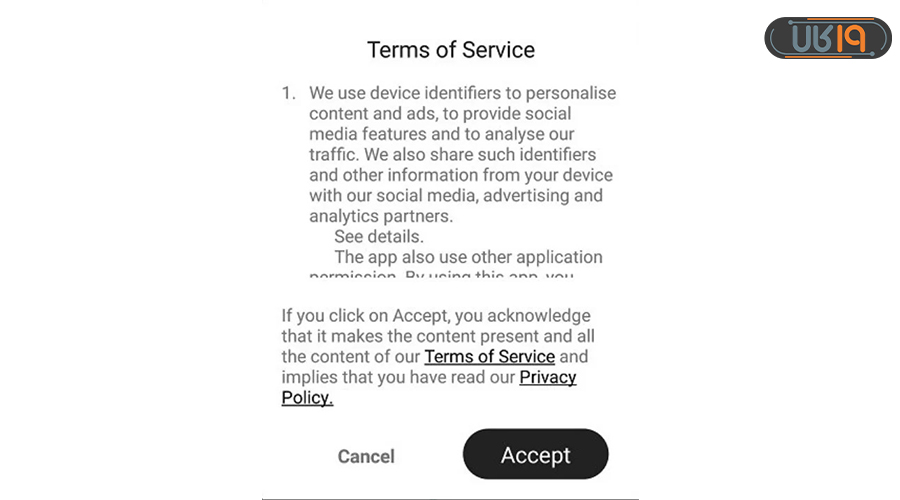Cancel the Terms of Service dialog
This screenshot has height=500, width=900.
coord(366,456)
